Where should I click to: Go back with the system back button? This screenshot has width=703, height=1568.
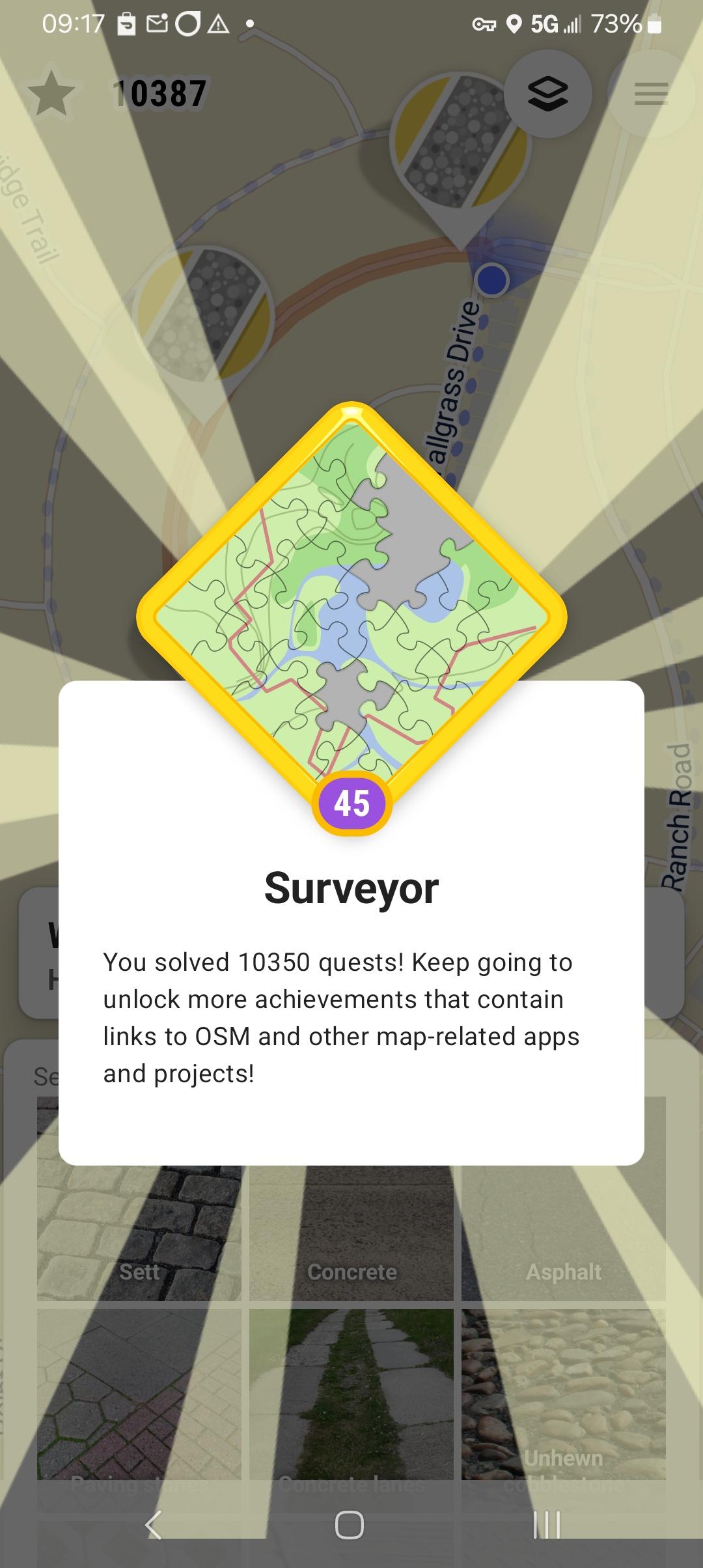click(x=154, y=1524)
